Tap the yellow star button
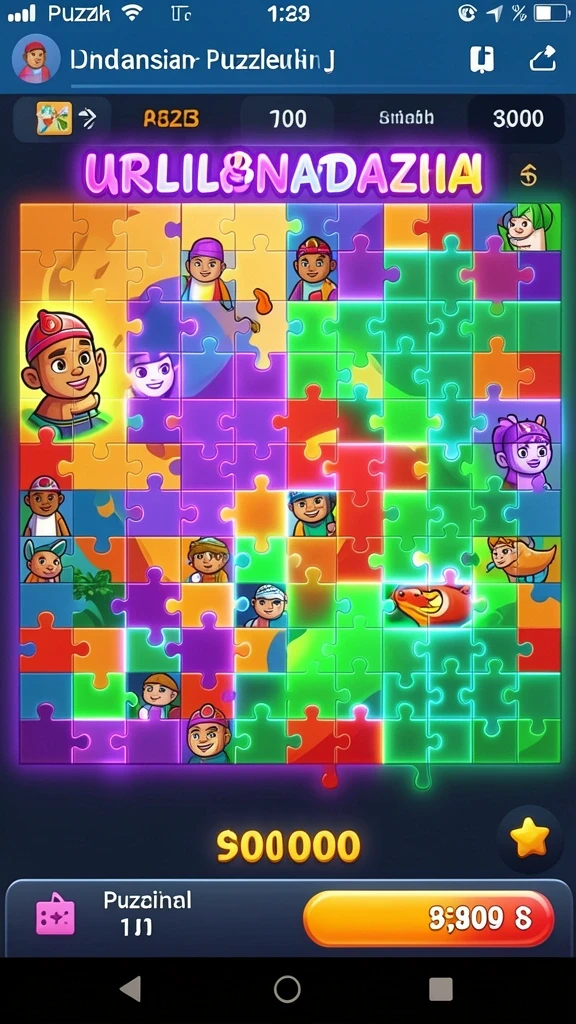This screenshot has height=1024, width=576. coord(529,840)
